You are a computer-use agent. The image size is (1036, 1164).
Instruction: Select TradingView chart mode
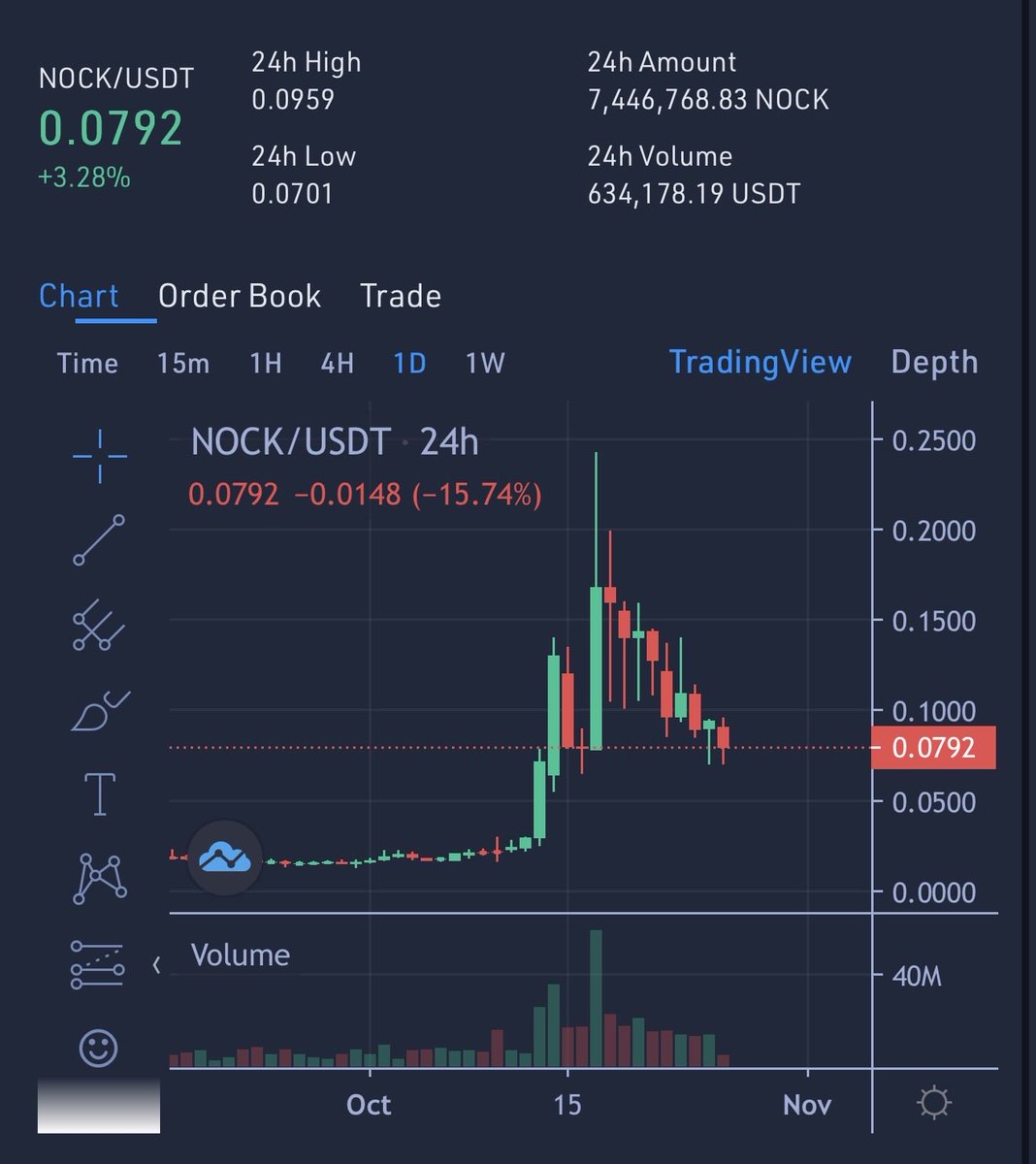[x=760, y=362]
